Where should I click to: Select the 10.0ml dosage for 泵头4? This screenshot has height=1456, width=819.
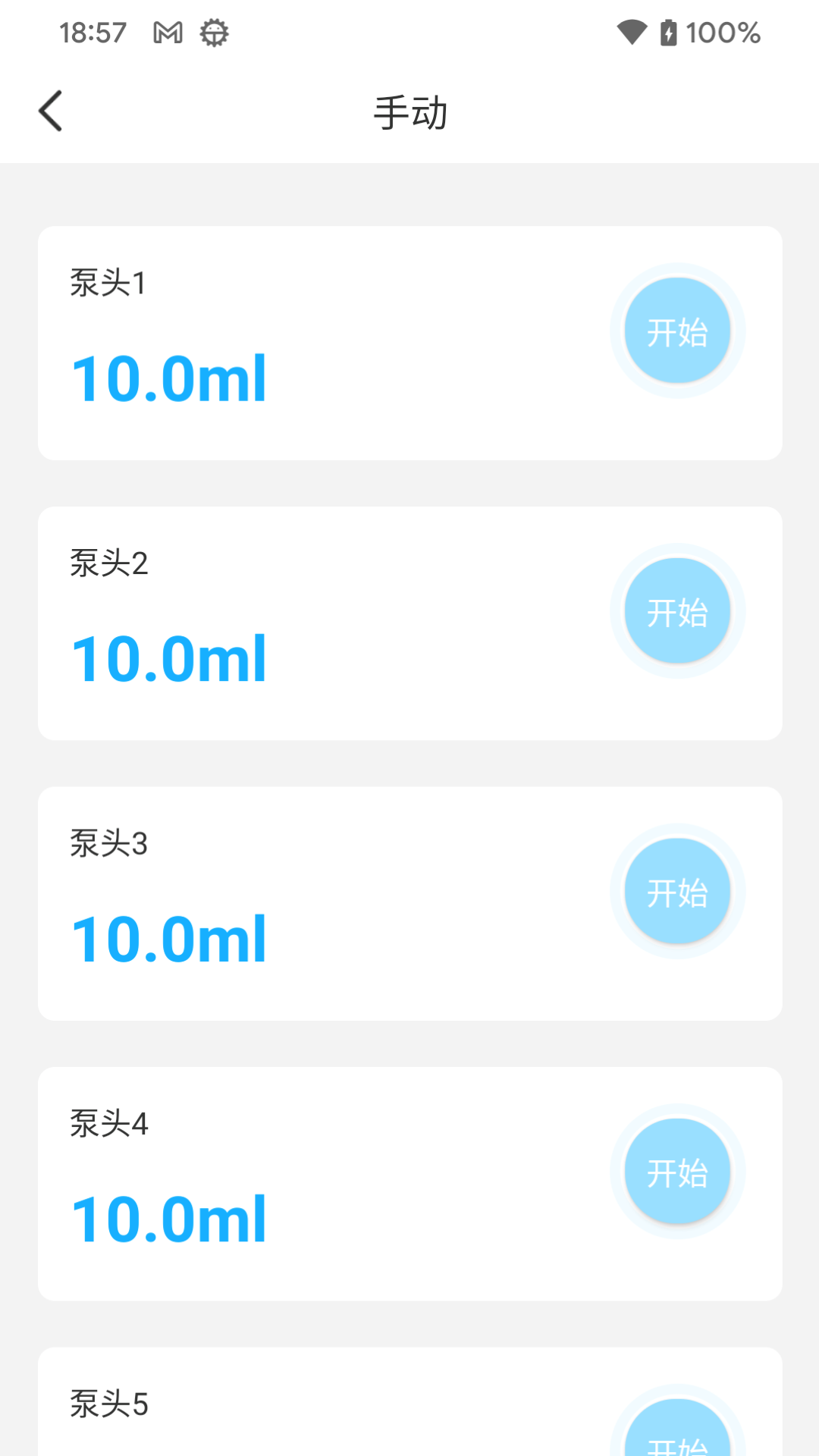168,1219
